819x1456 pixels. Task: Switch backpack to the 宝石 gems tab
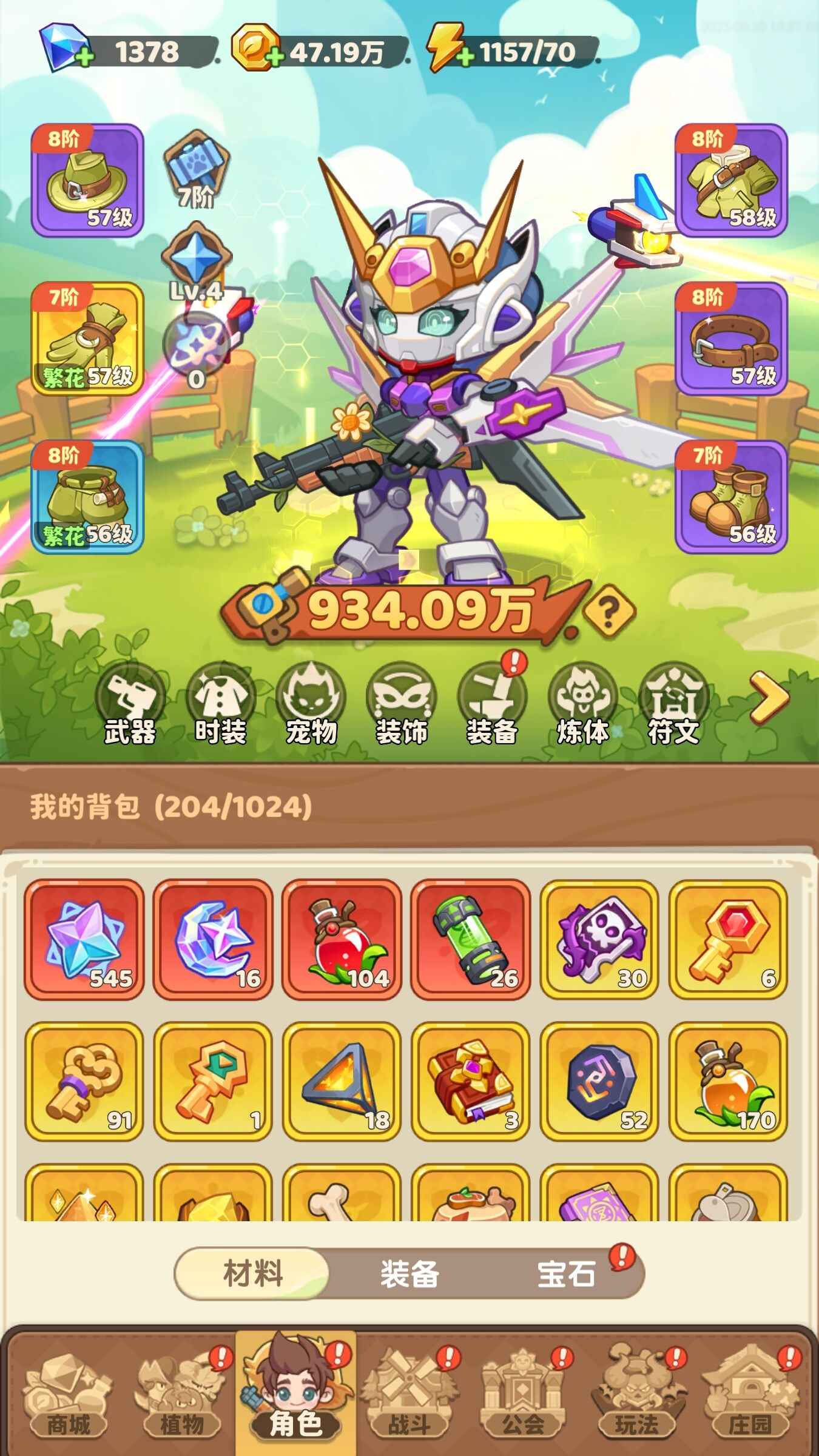click(x=566, y=1273)
